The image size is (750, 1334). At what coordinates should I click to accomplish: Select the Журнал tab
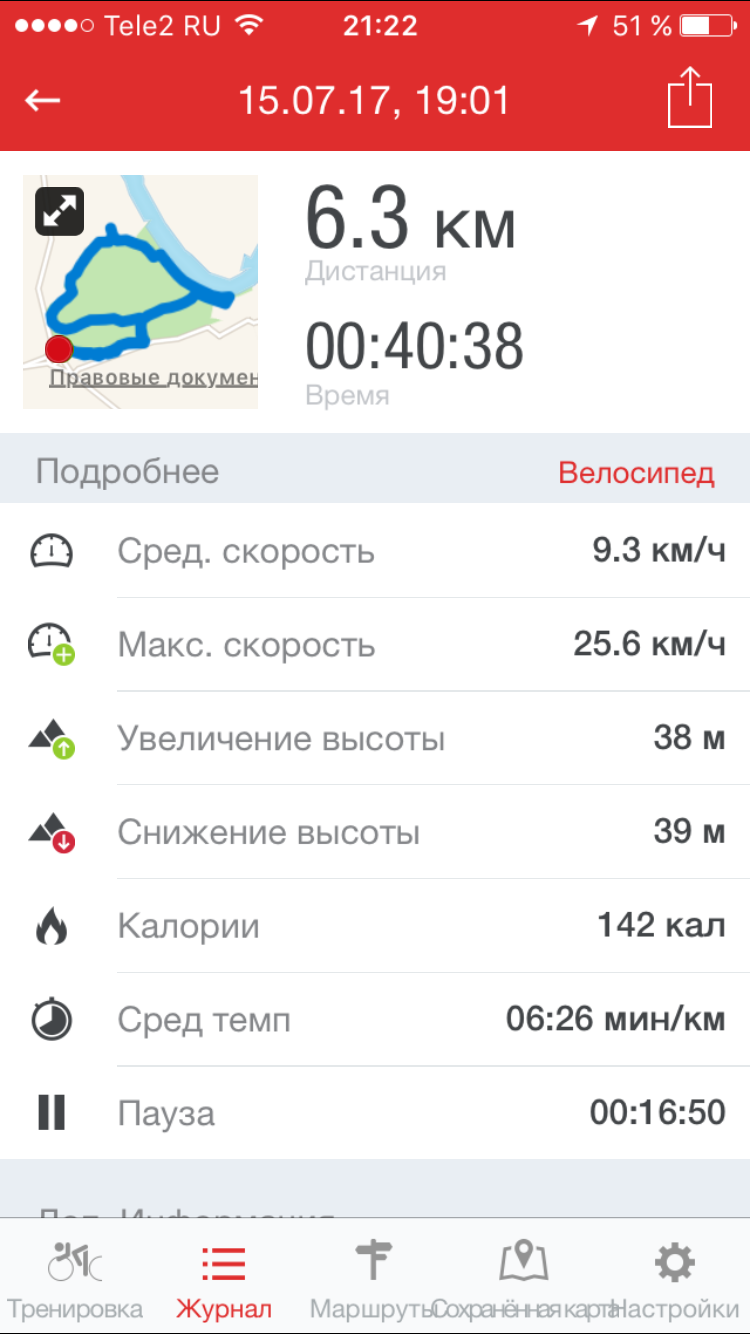coord(224,1280)
